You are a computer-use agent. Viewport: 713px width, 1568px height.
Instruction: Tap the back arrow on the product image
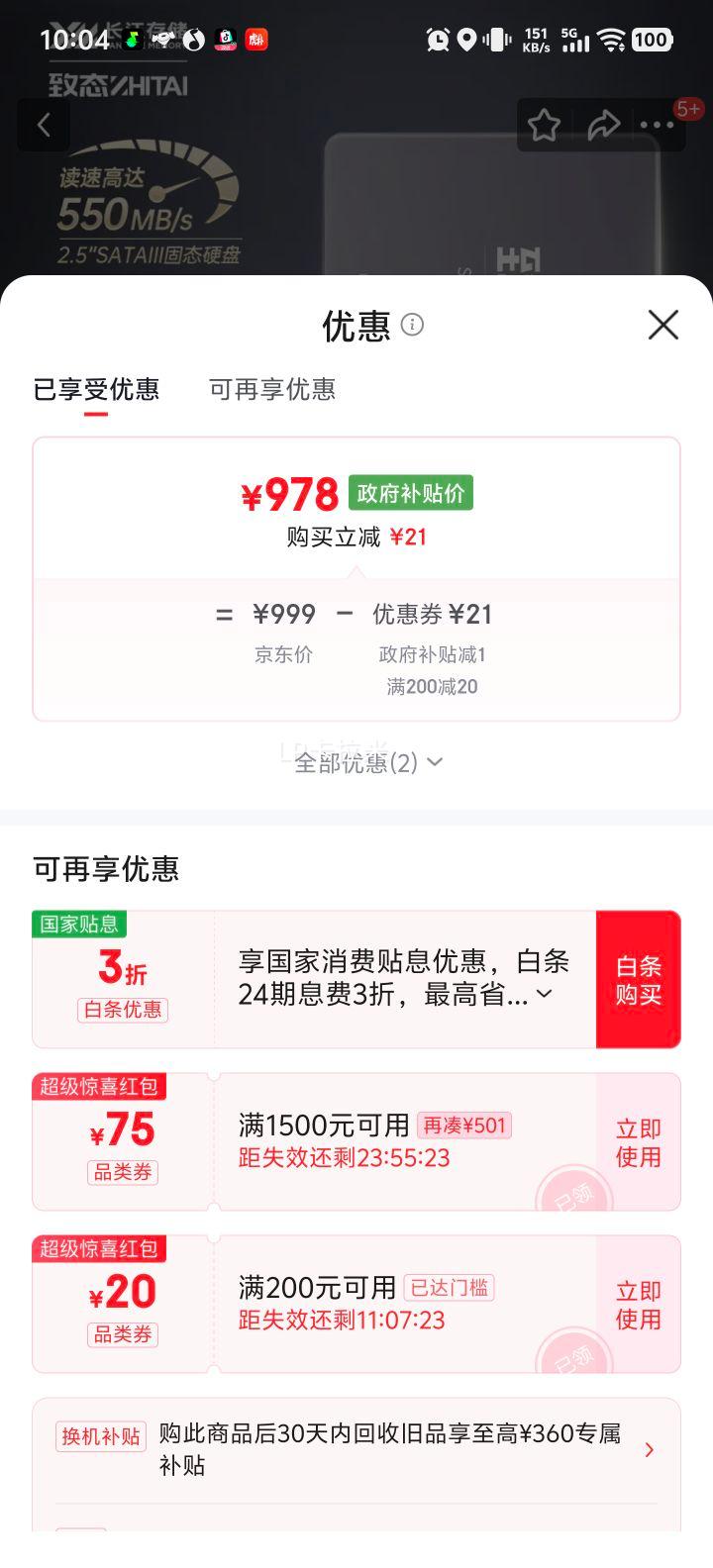click(45, 125)
